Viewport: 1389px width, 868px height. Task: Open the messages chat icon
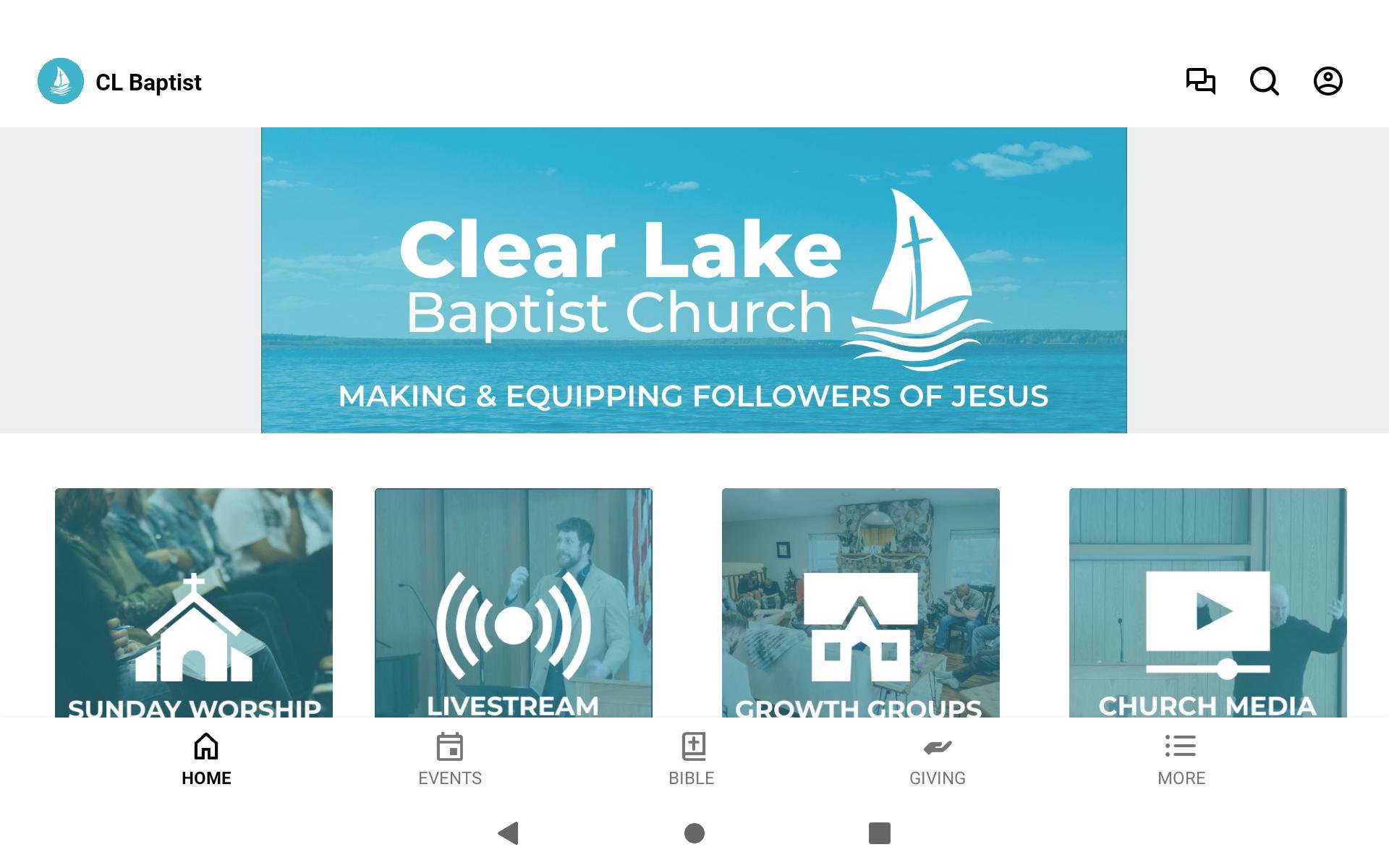point(1200,81)
